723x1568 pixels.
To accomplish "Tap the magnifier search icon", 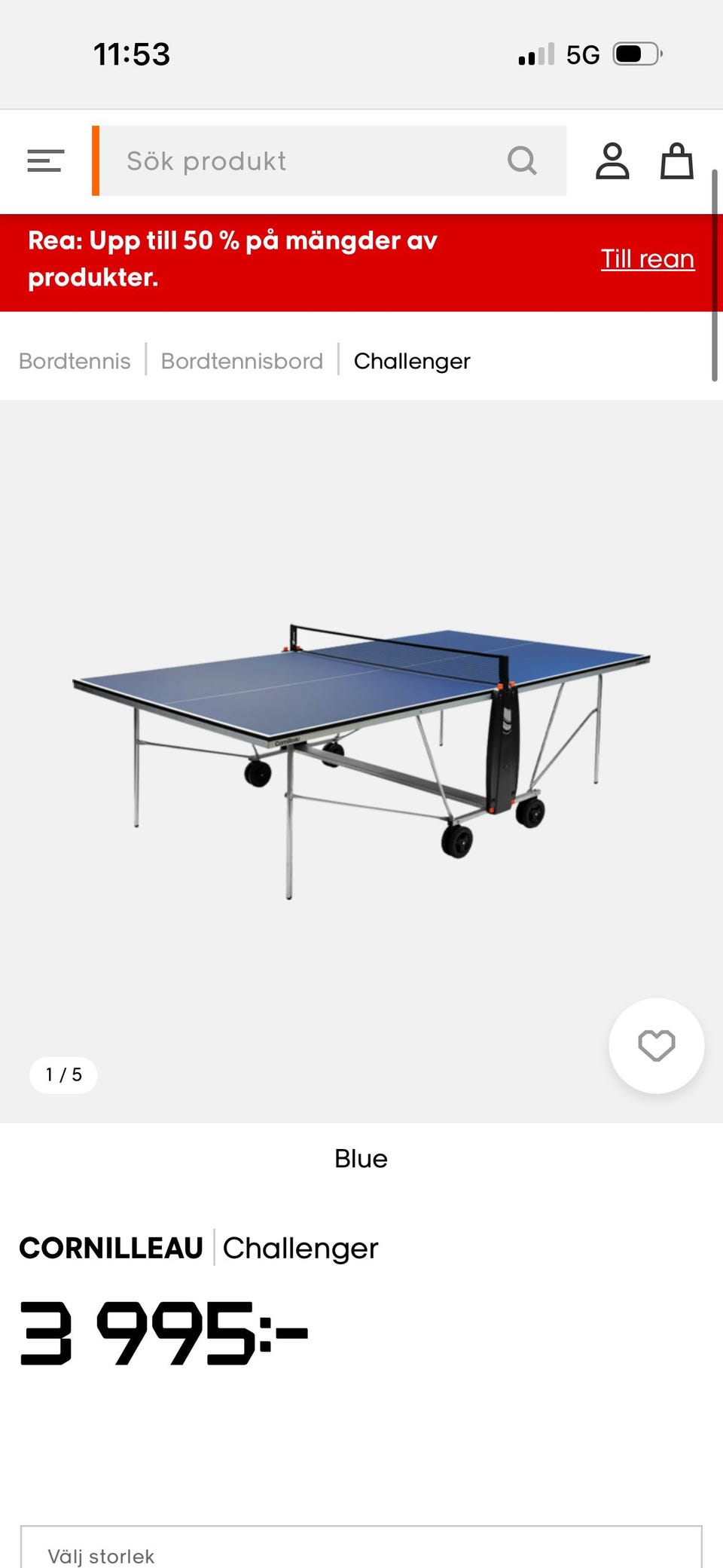I will tap(522, 160).
